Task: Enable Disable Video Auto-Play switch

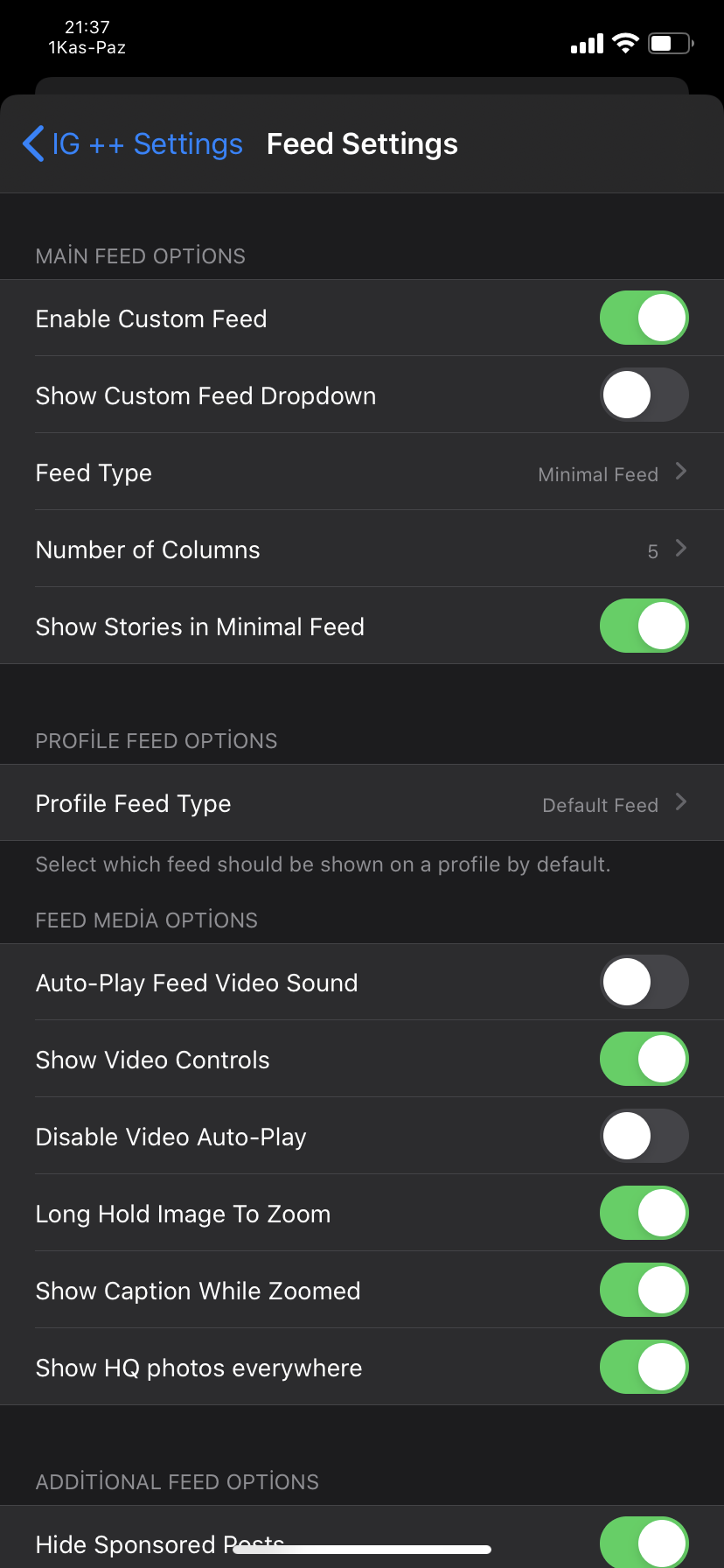Action: tap(644, 1137)
